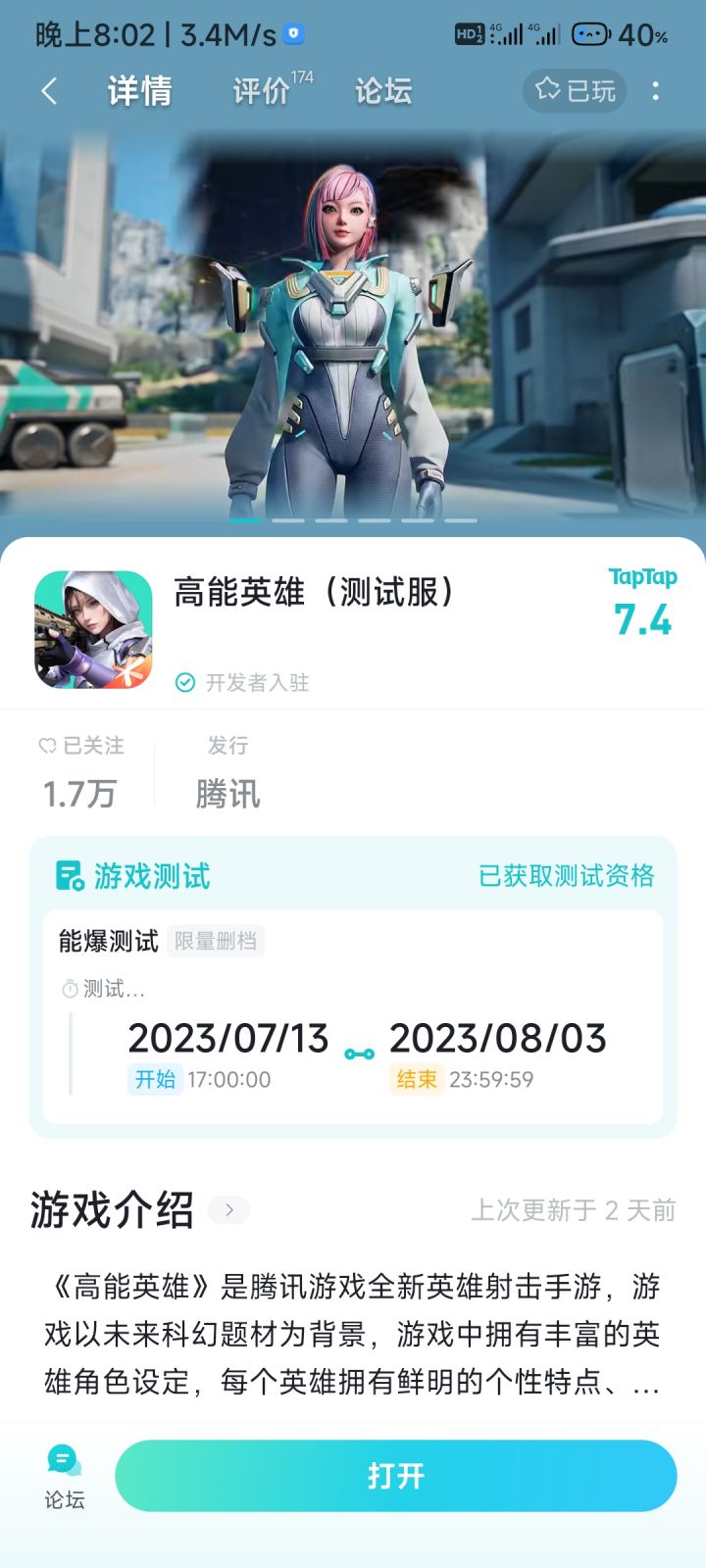This screenshot has height=1568, width=706.
Task: Click the TapTap logo above the rating
Action: click(x=641, y=578)
